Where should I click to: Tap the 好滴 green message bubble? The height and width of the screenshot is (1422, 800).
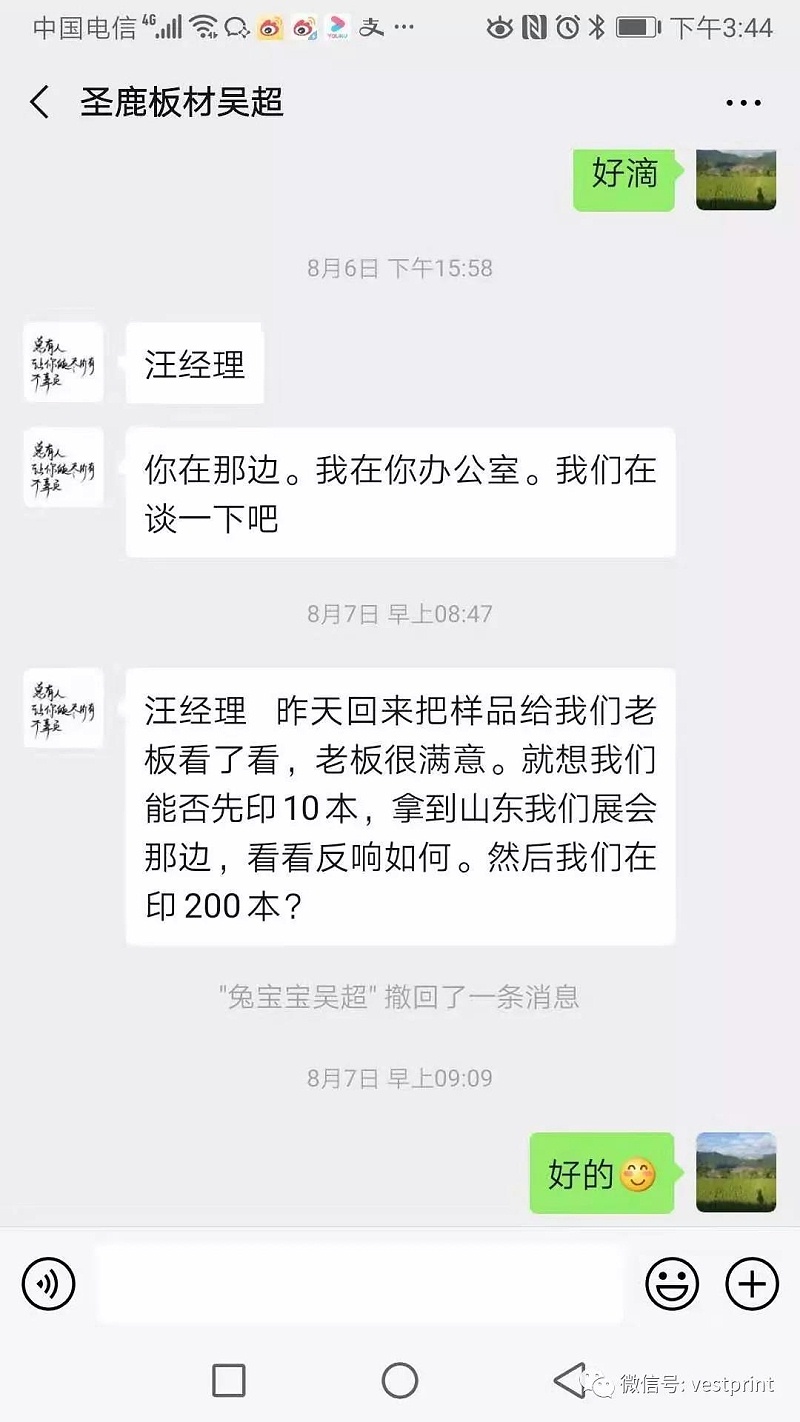(622, 180)
